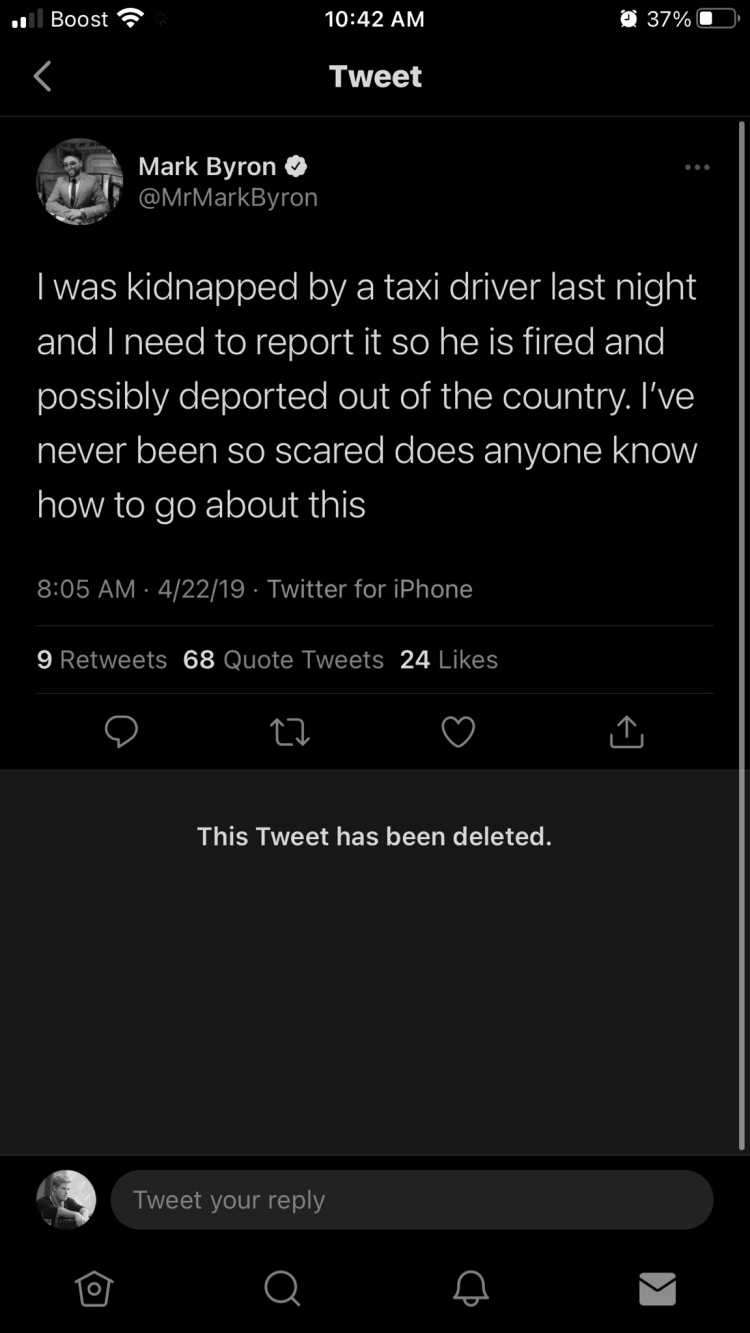750x1333 pixels.
Task: View the 9 Retweets list
Action: tap(102, 659)
